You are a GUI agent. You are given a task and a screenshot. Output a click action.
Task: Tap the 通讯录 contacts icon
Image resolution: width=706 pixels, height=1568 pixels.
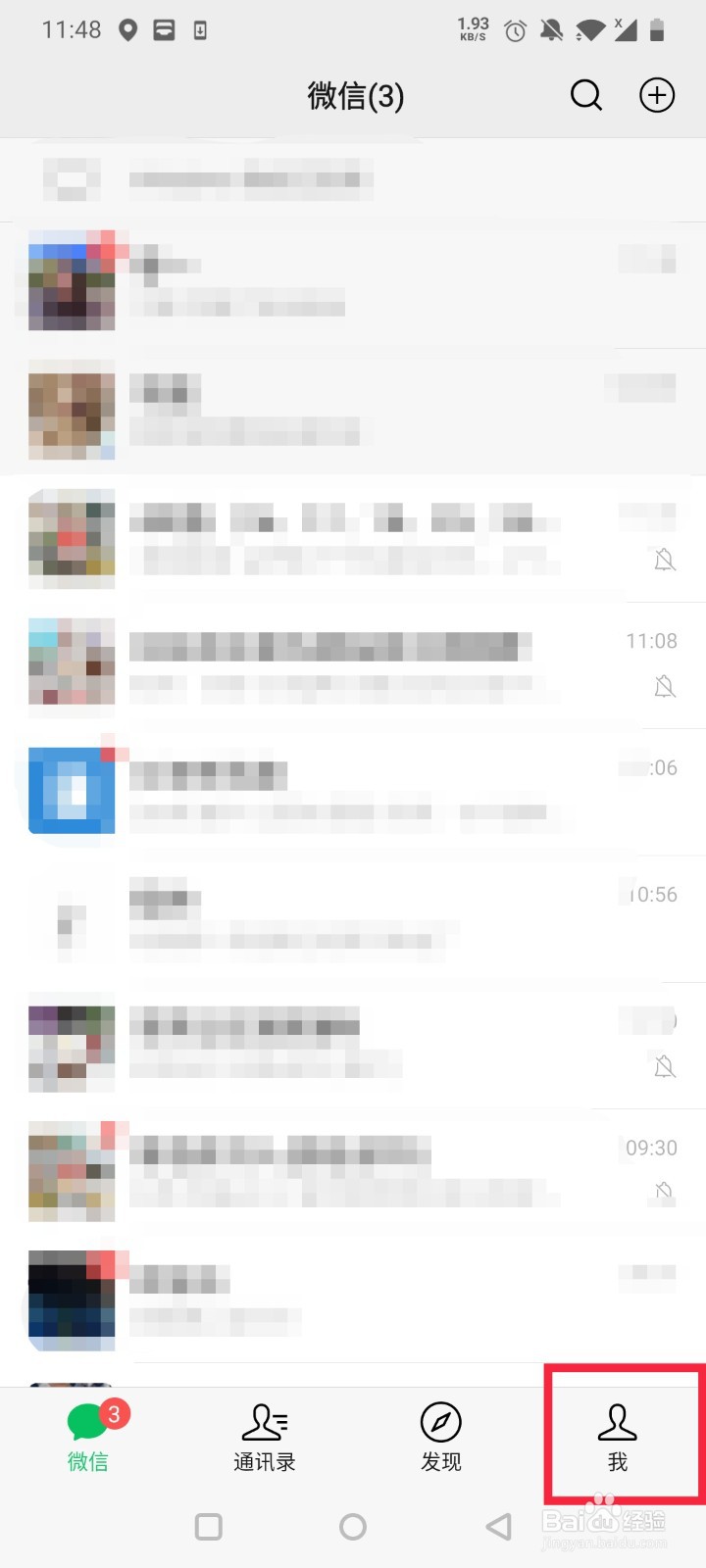(264, 1421)
